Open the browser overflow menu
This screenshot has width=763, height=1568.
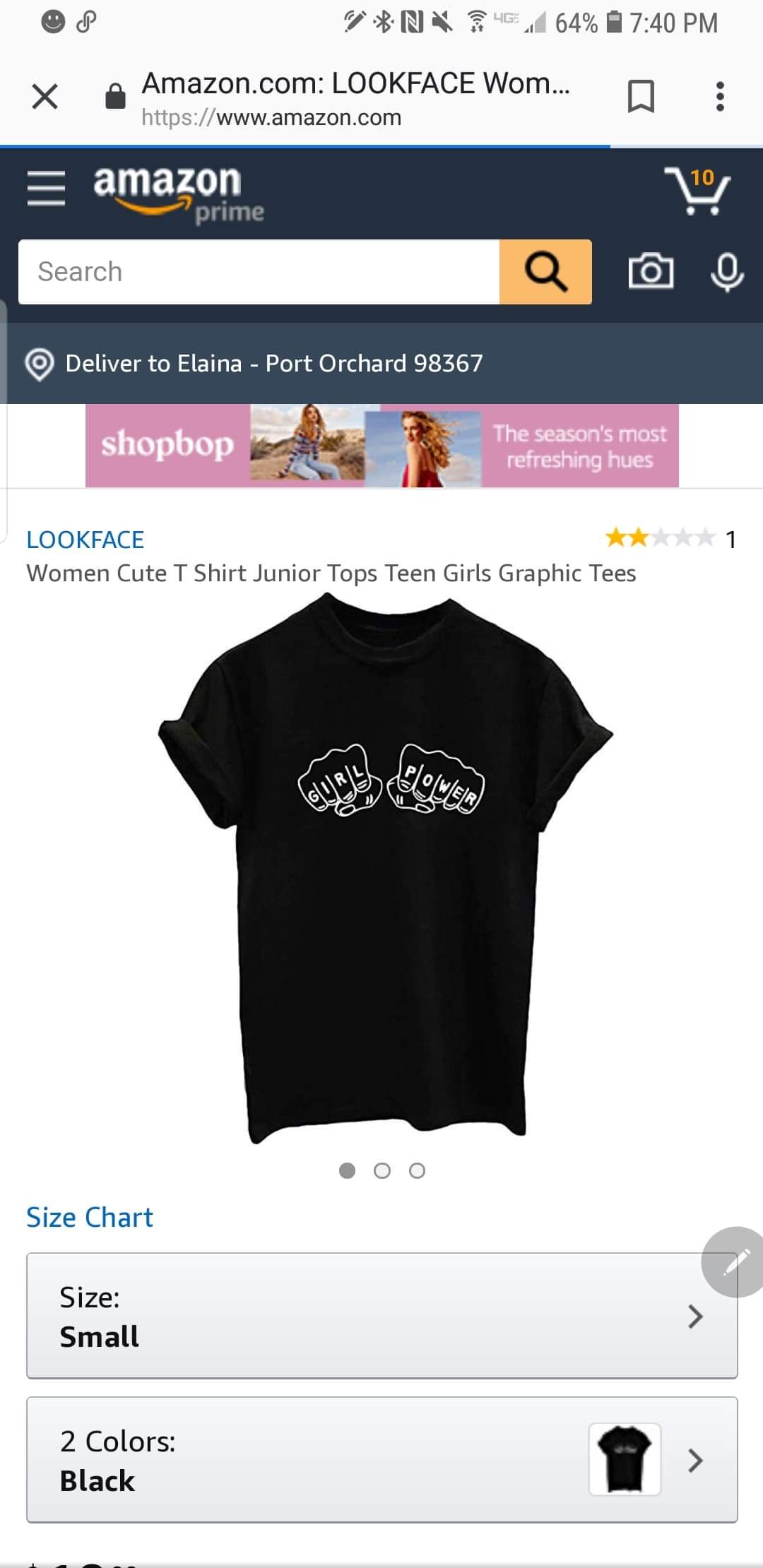click(719, 96)
